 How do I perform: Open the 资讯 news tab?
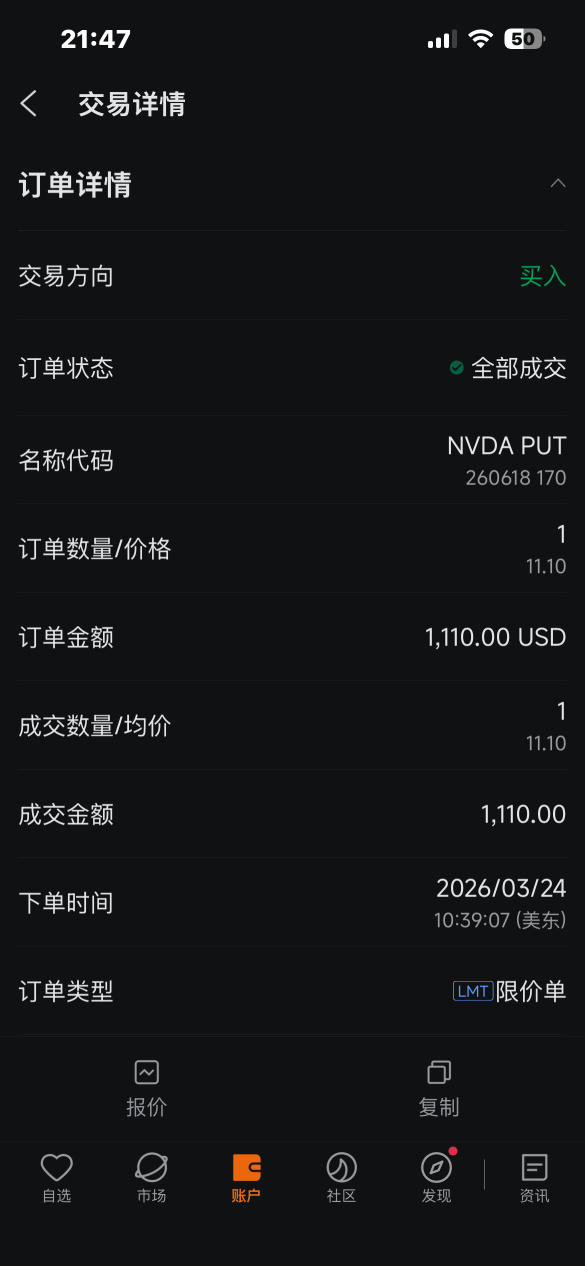(535, 1178)
